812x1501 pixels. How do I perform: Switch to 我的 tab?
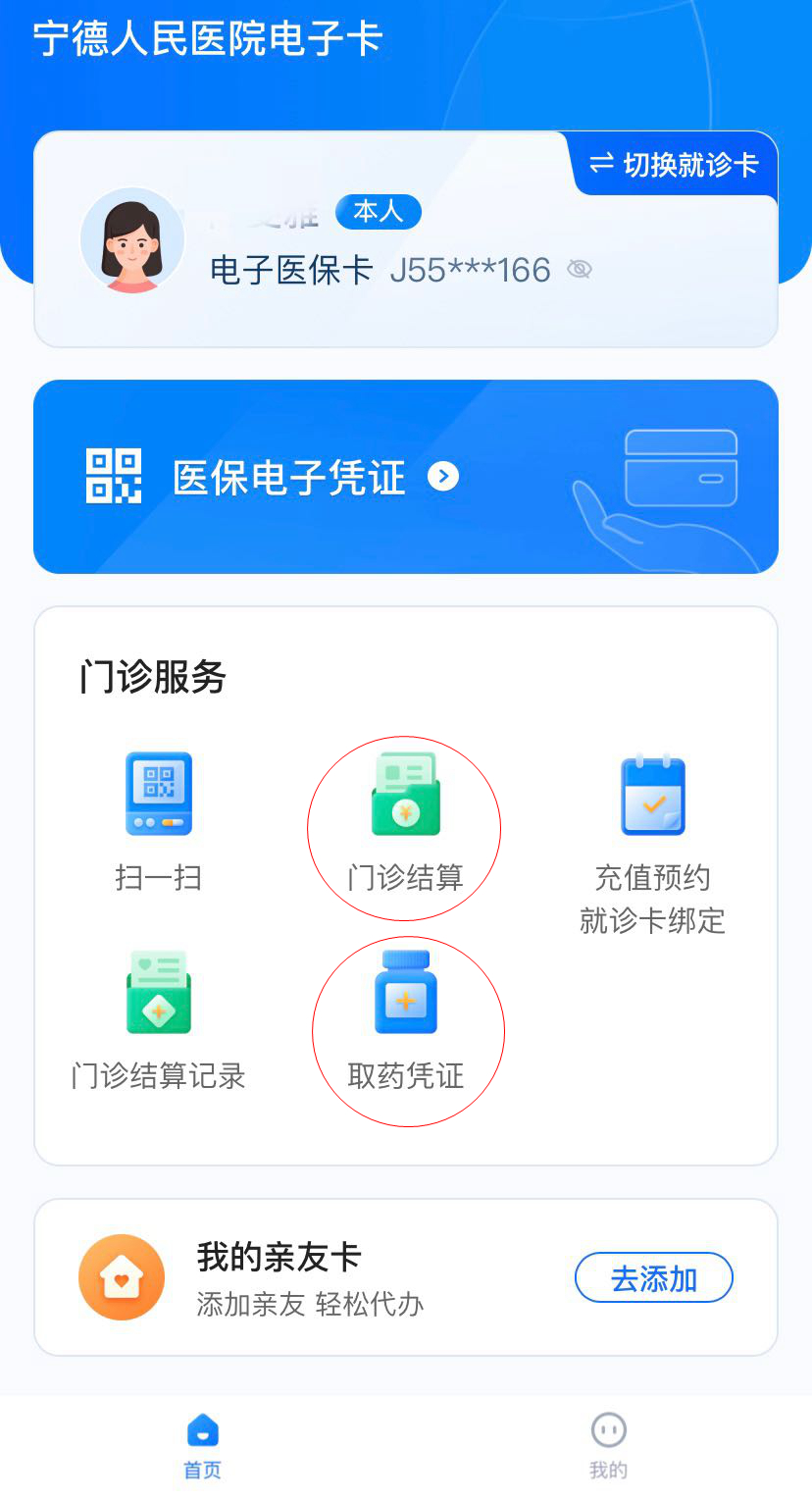[608, 1444]
